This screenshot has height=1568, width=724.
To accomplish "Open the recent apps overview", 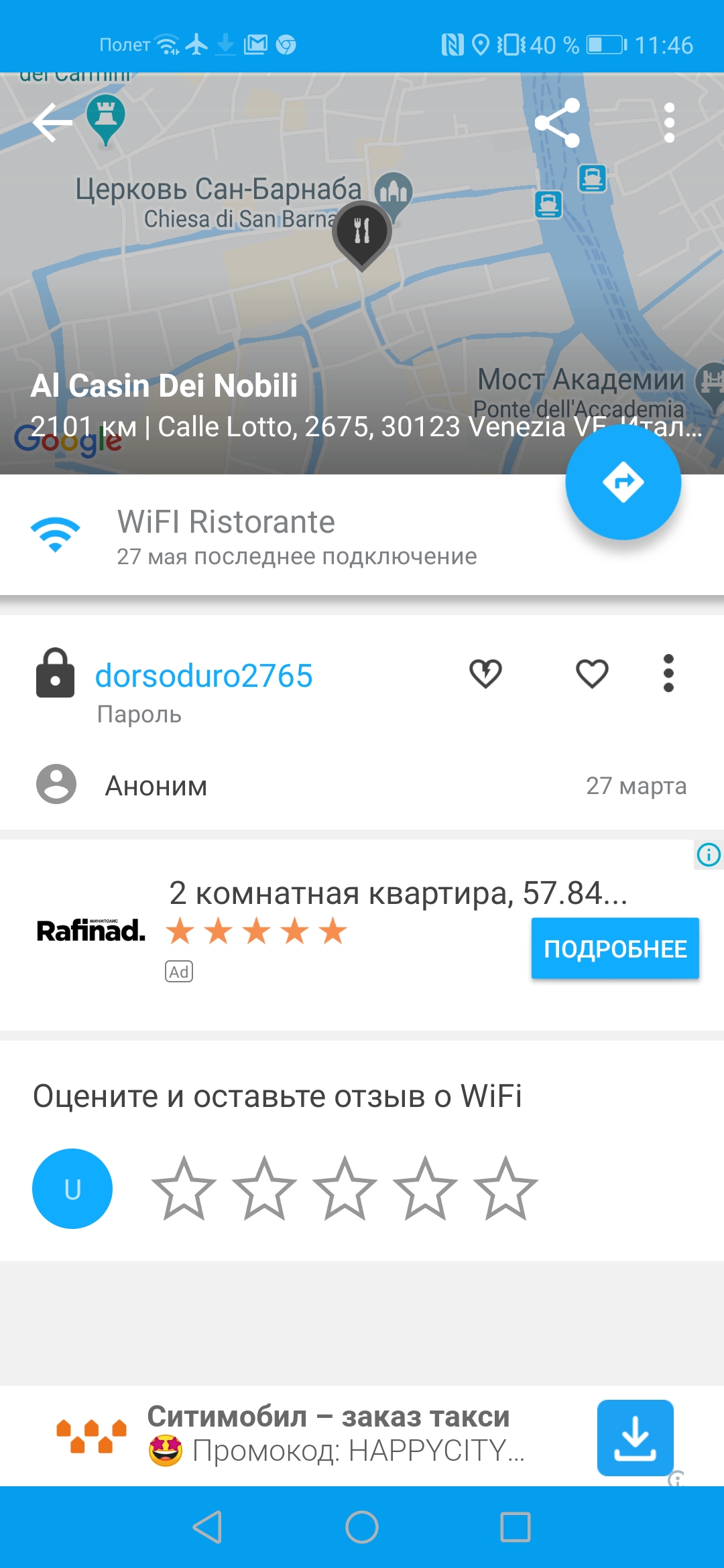I will click(x=516, y=1527).
